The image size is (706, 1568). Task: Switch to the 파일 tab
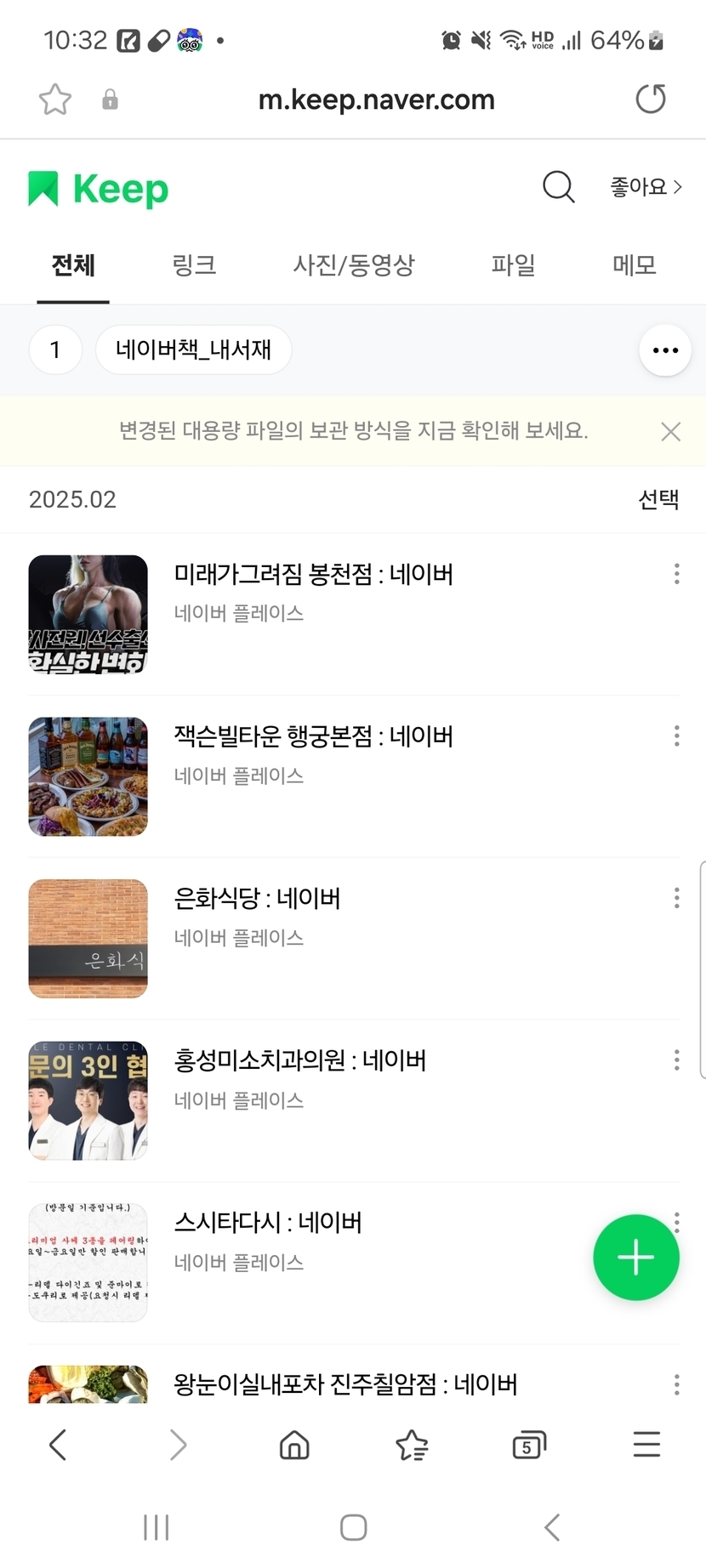pos(513,265)
